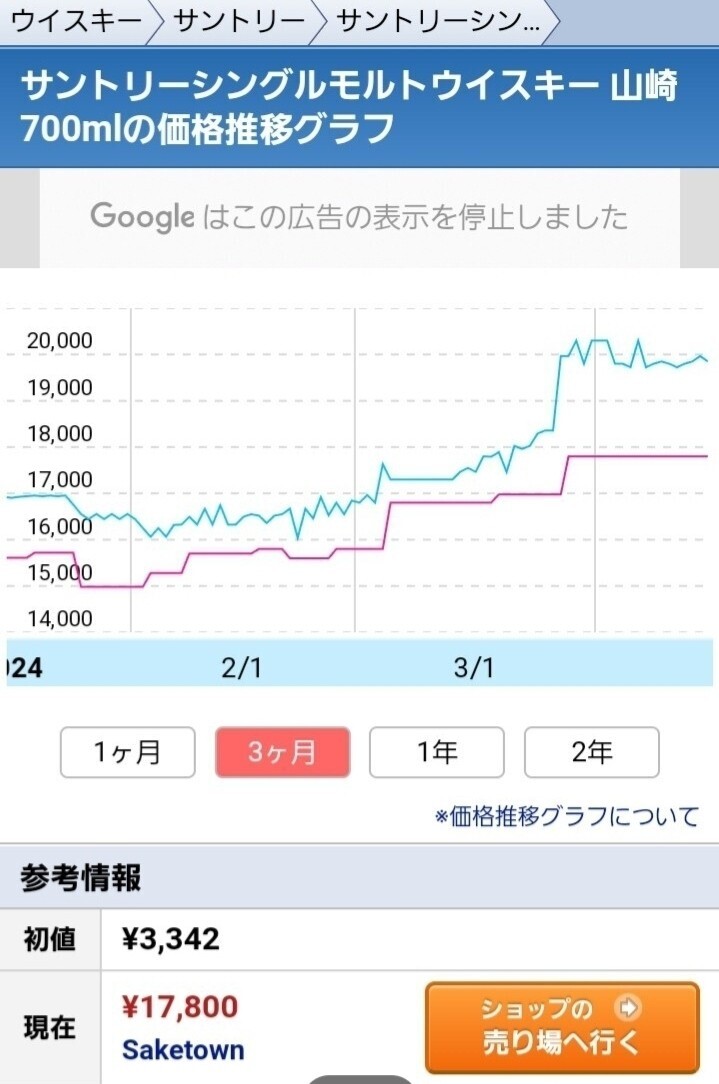The height and width of the screenshot is (1084, 719).
Task: Show the 1年 price history
Action: [x=437, y=752]
